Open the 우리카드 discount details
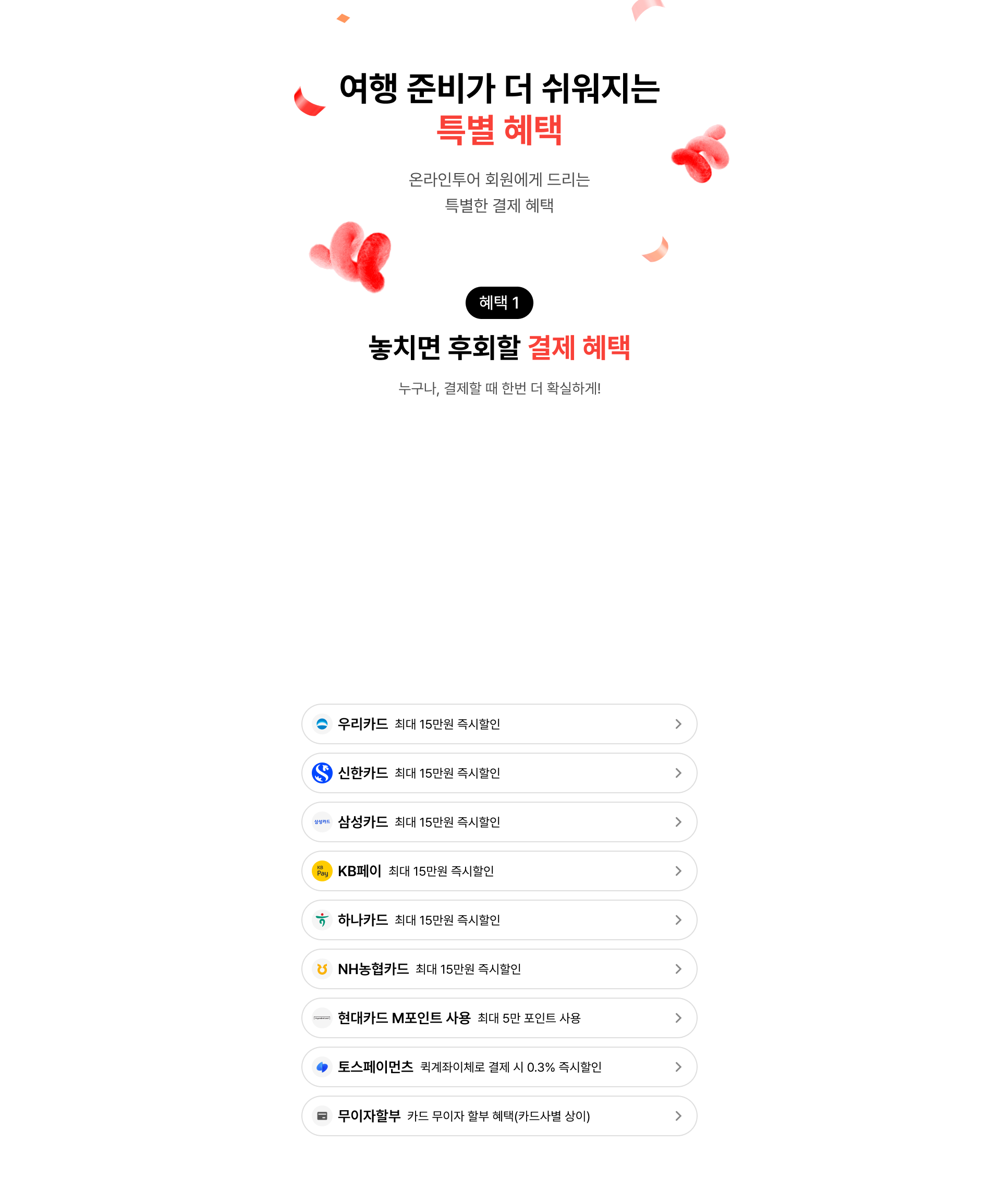This screenshot has height=1204, width=999. [499, 724]
